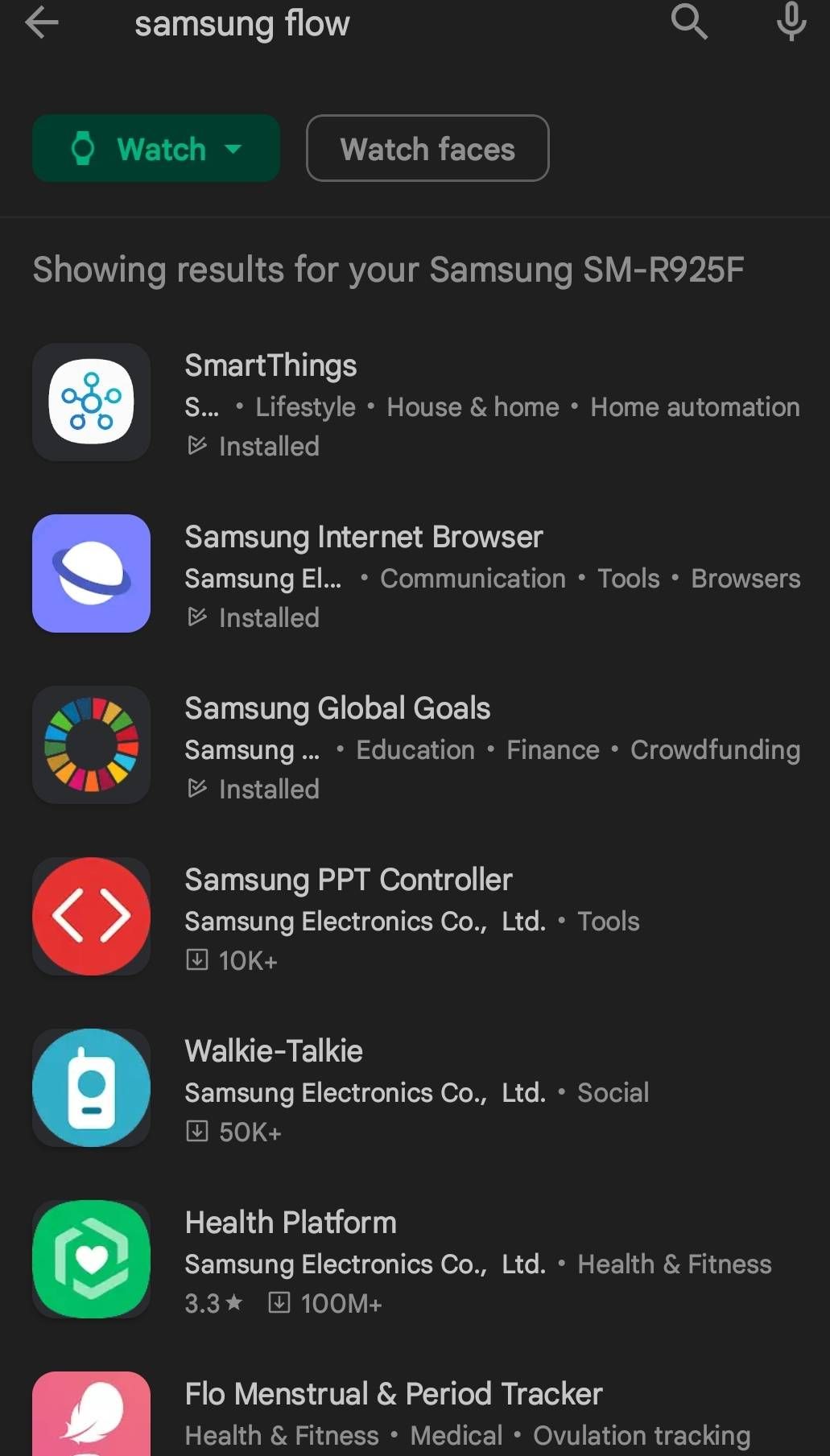
Task: Open the SmartThings app icon
Action: point(91,402)
